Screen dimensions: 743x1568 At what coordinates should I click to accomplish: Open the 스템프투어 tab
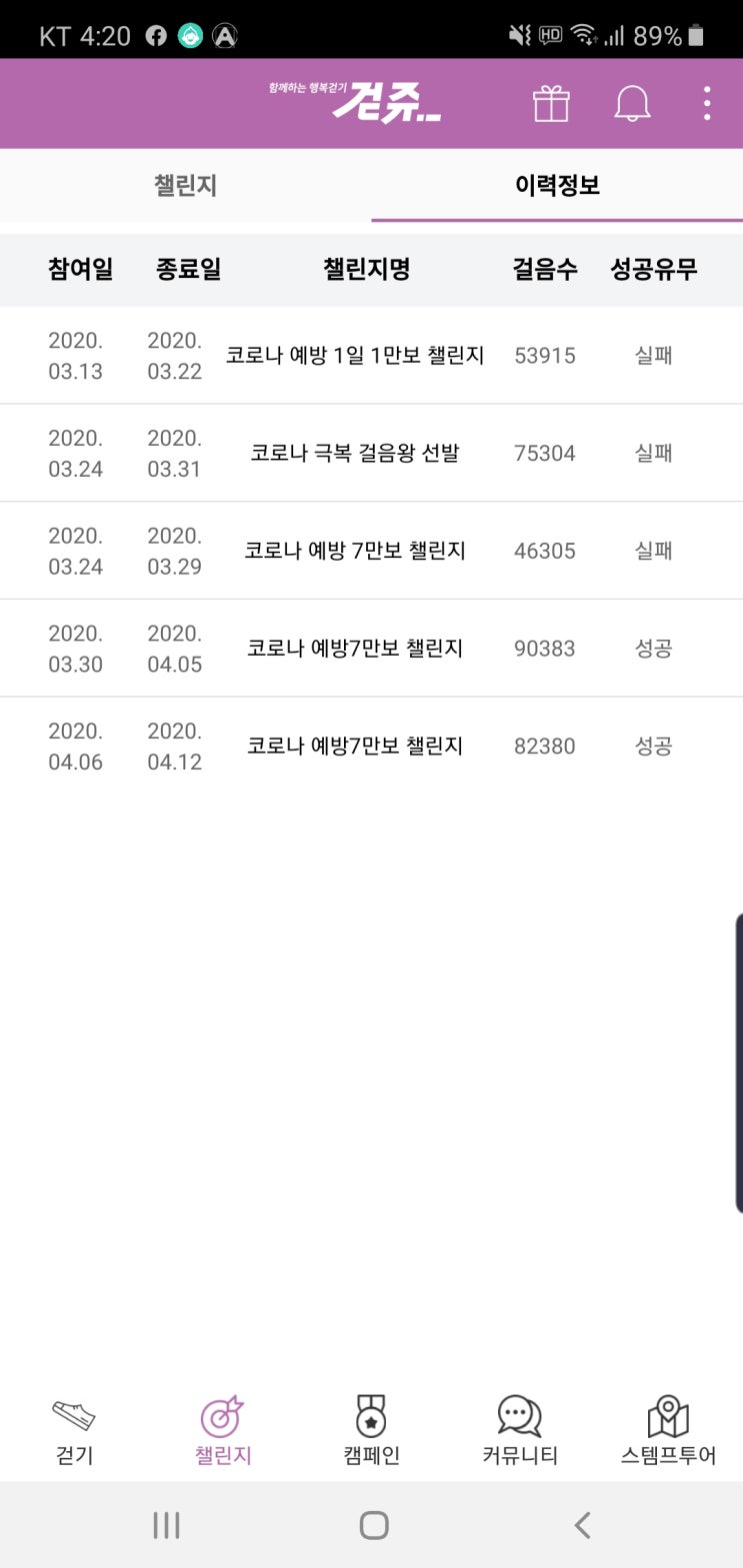pos(668,1430)
